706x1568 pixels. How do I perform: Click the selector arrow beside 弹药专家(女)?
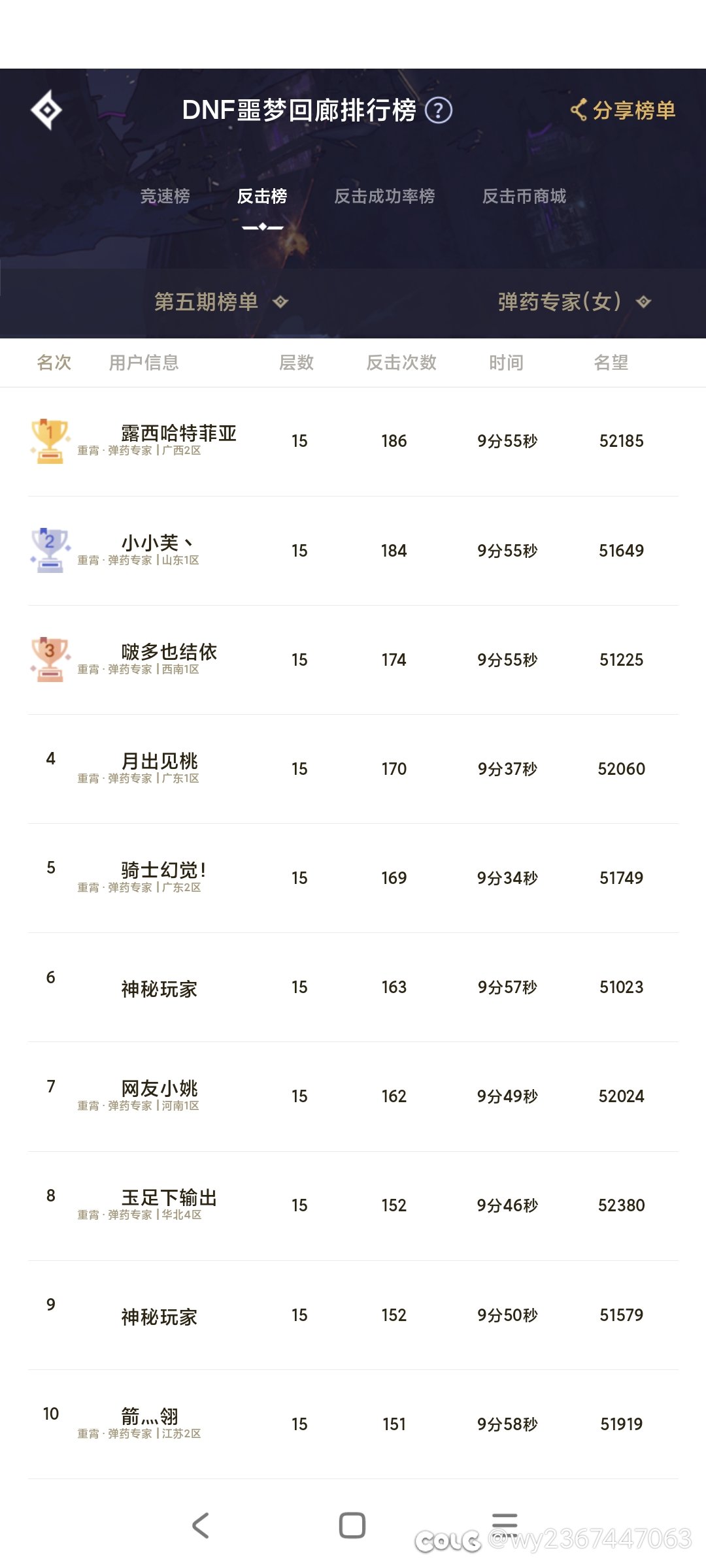(644, 302)
